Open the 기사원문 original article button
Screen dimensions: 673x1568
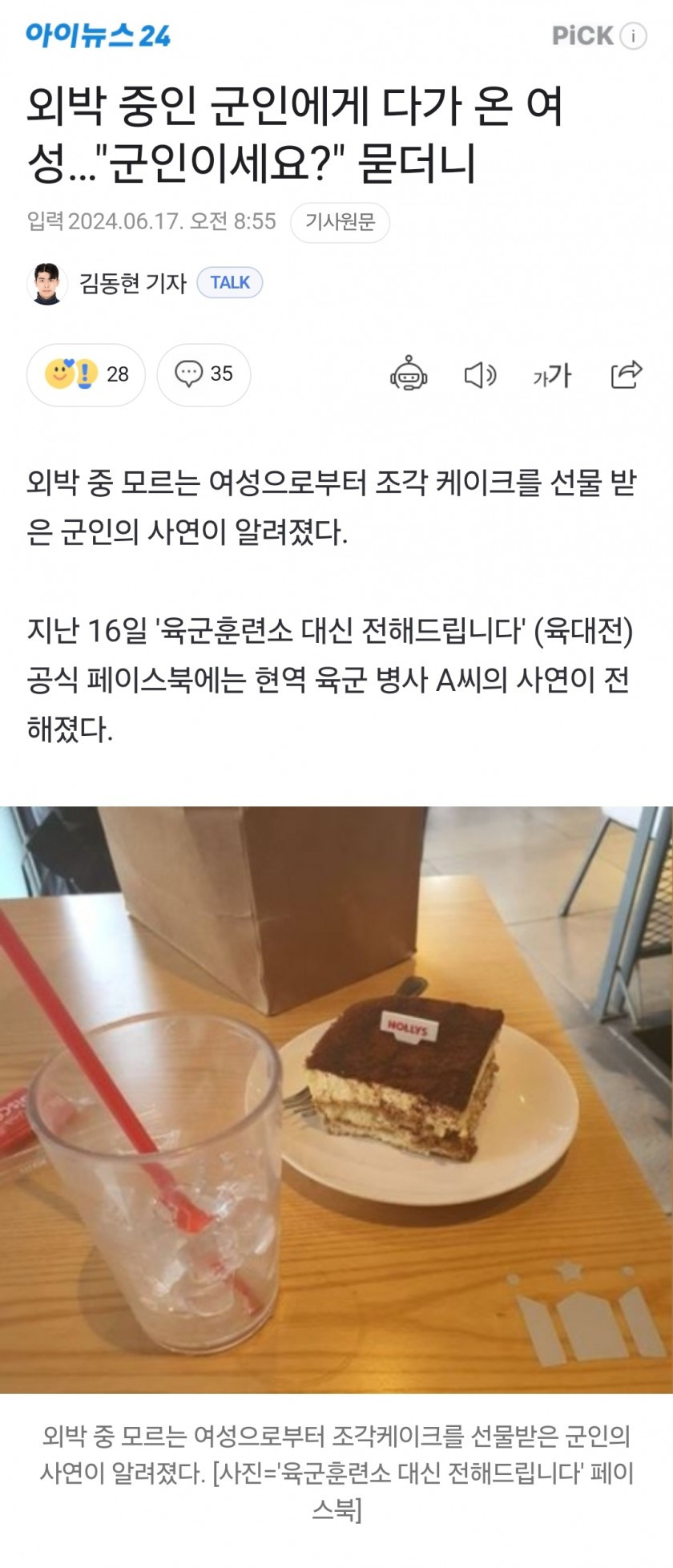[340, 222]
